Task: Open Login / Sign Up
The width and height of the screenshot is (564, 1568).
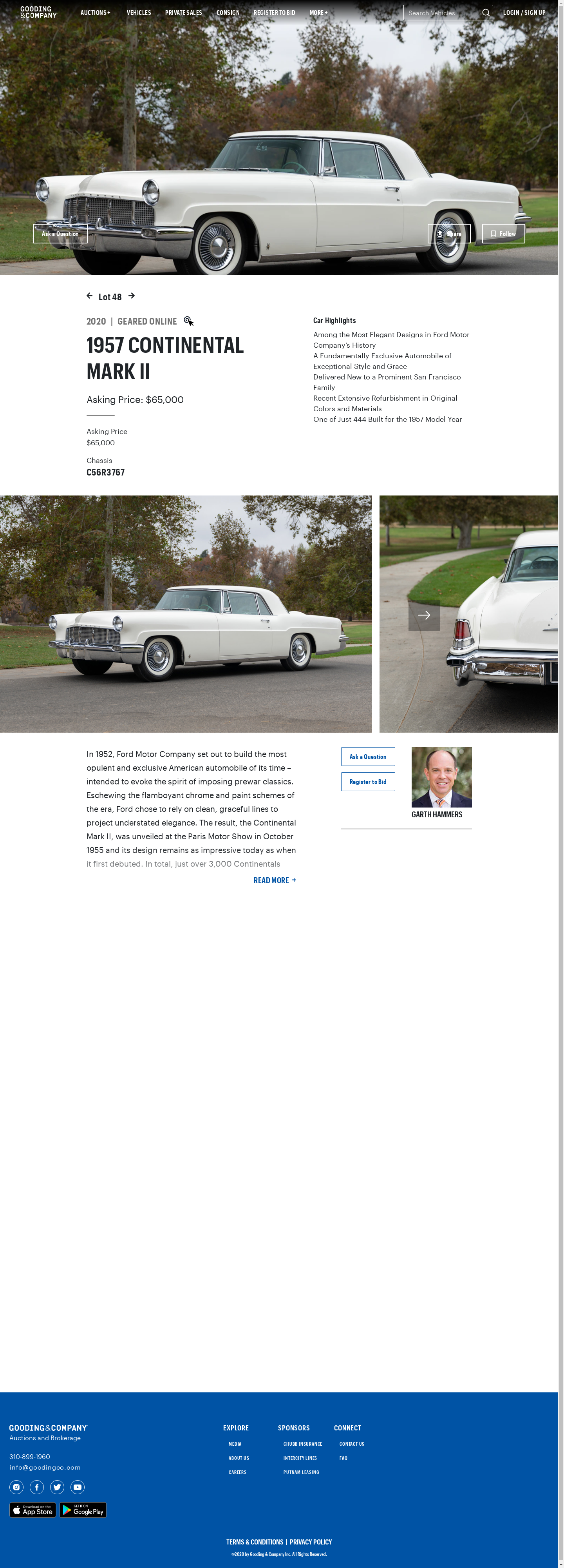Action: tap(524, 13)
